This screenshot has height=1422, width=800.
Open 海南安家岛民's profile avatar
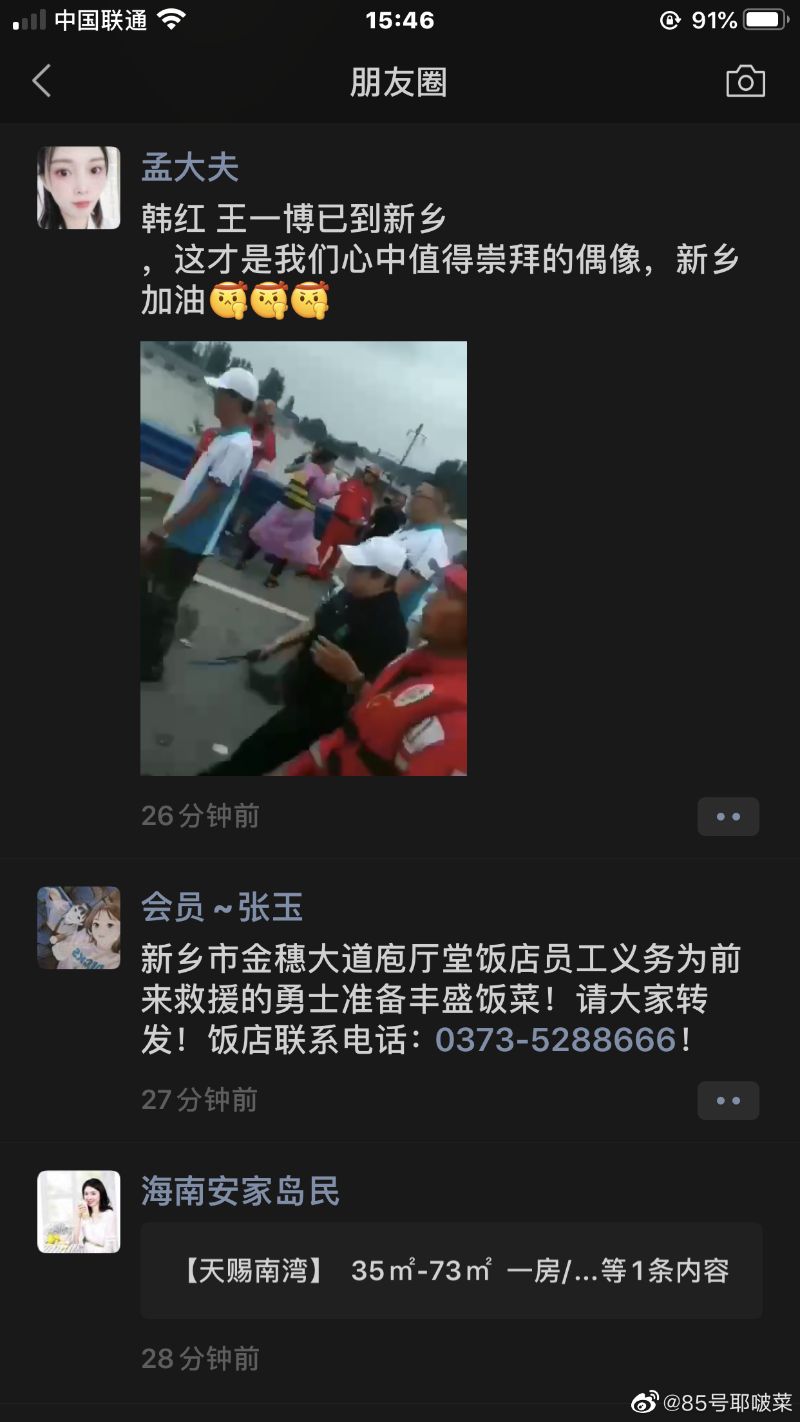pyautogui.click(x=79, y=1211)
